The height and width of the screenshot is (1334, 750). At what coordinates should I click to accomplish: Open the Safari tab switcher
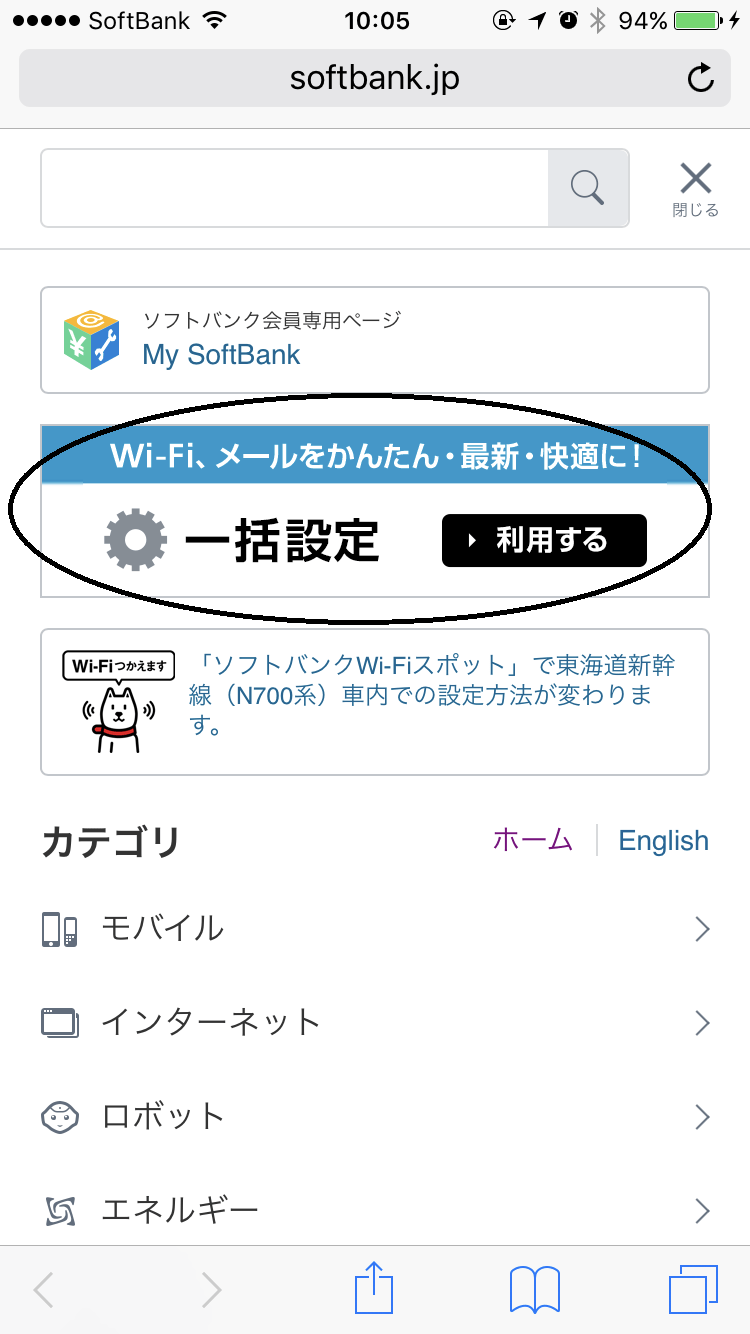click(694, 1289)
